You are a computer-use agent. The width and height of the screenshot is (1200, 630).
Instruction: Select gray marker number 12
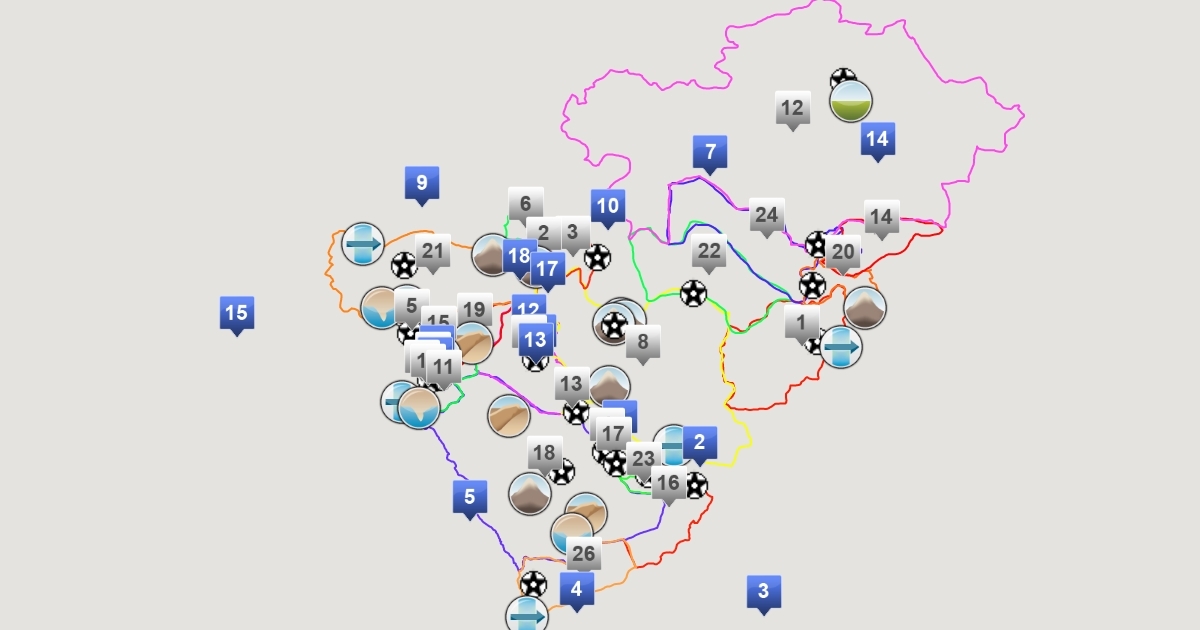coord(792,109)
